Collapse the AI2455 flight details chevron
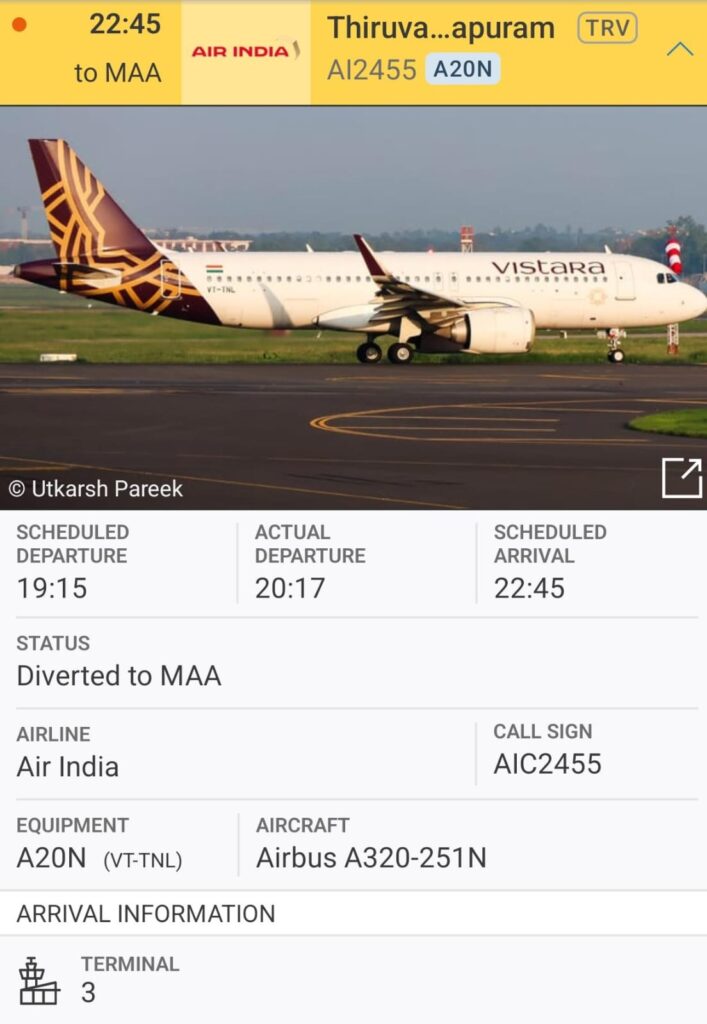Screen dimensions: 707x1024 [680, 49]
